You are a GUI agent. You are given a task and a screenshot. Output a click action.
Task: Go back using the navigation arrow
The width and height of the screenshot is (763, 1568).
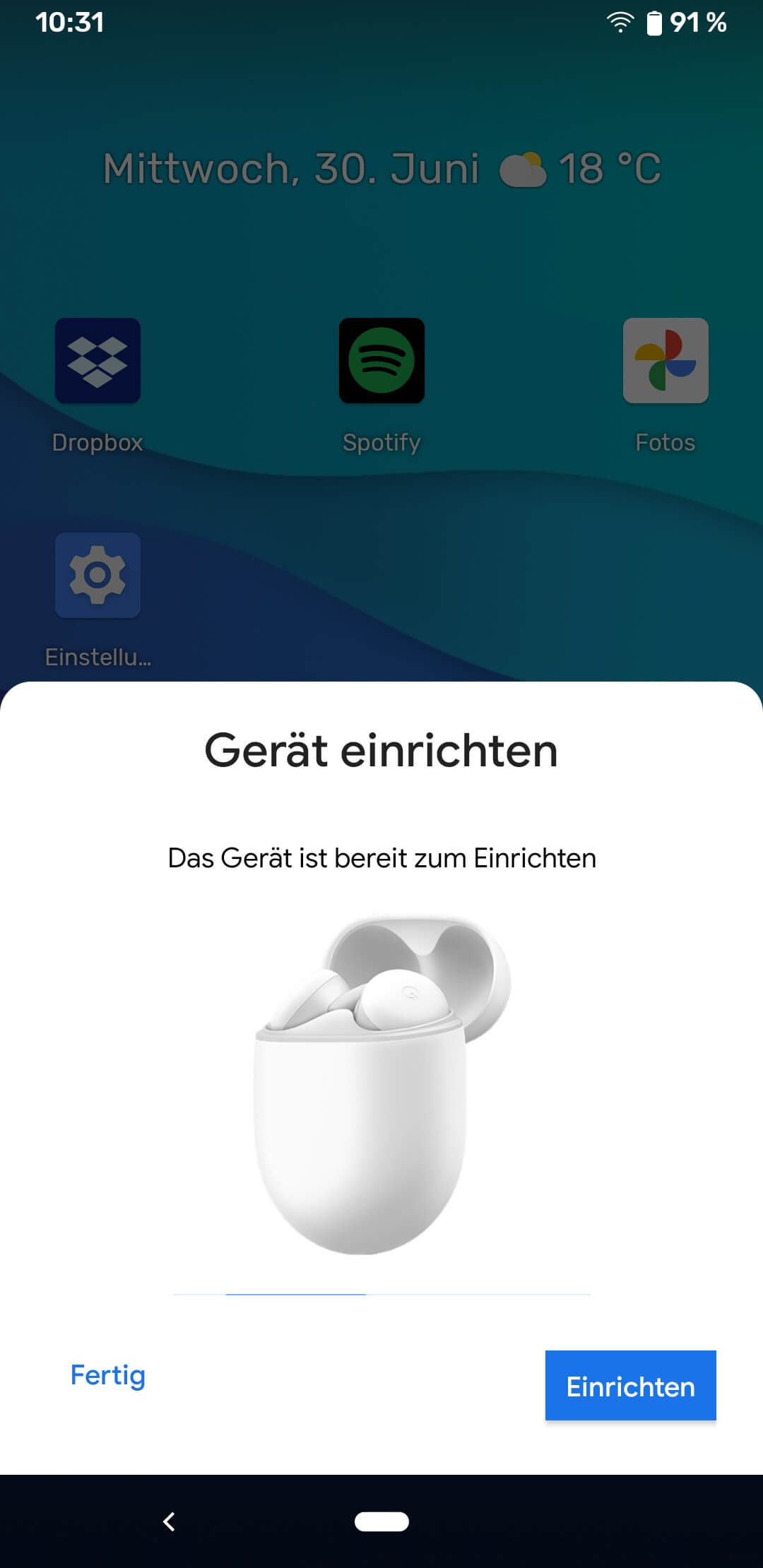(x=169, y=1521)
